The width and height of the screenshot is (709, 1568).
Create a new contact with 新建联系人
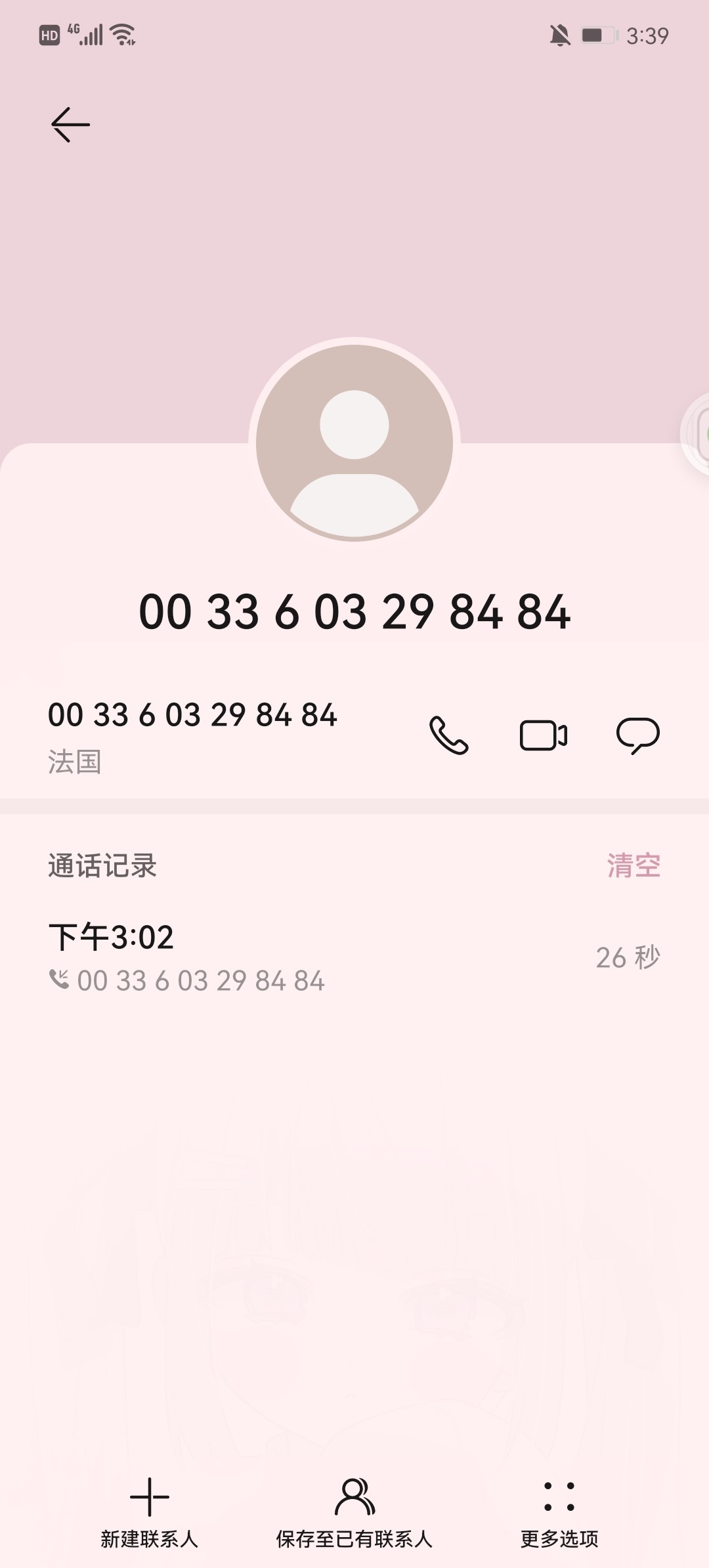coord(150,1510)
